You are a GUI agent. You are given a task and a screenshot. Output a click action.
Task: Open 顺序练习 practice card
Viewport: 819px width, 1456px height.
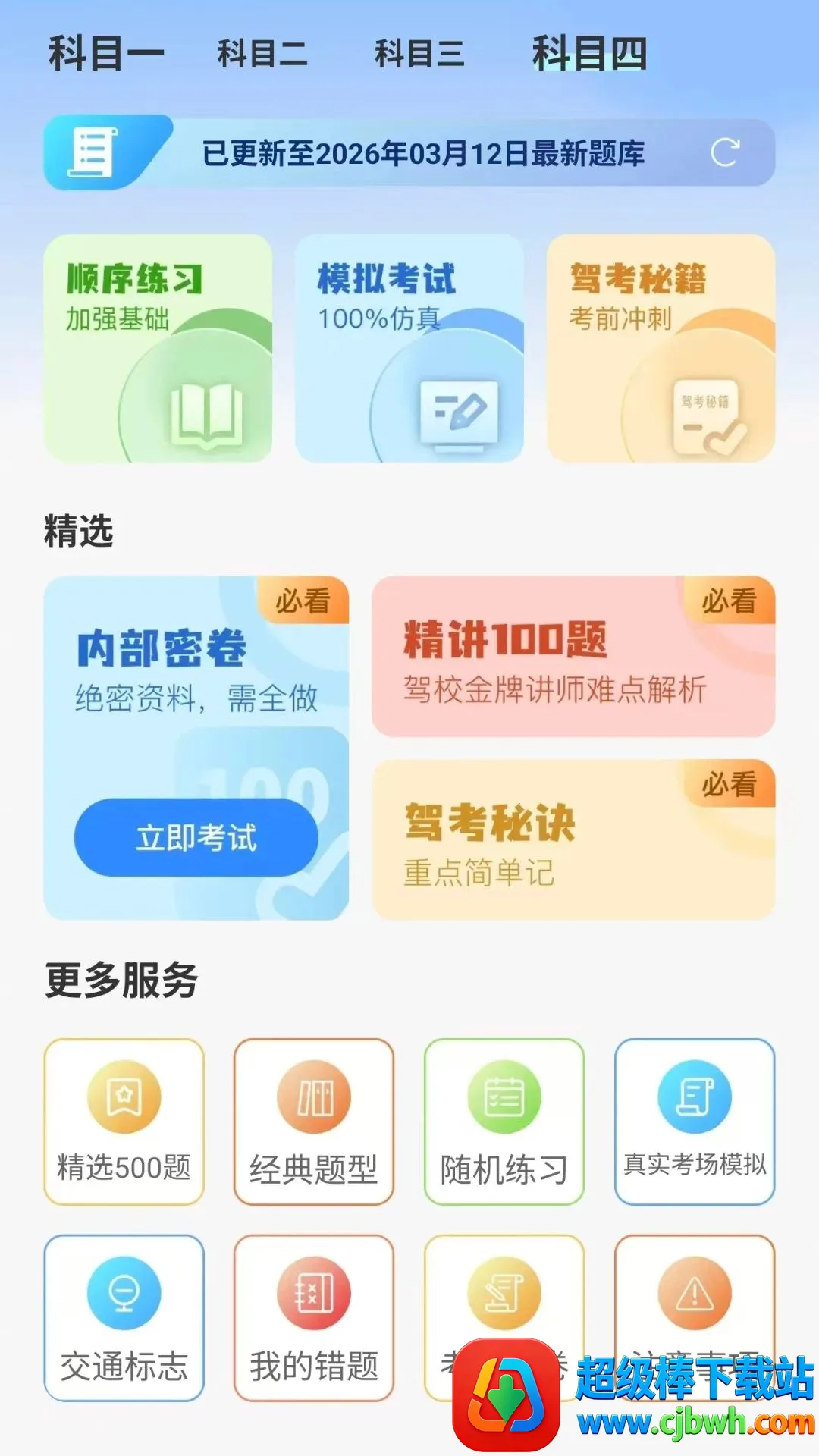pos(158,348)
